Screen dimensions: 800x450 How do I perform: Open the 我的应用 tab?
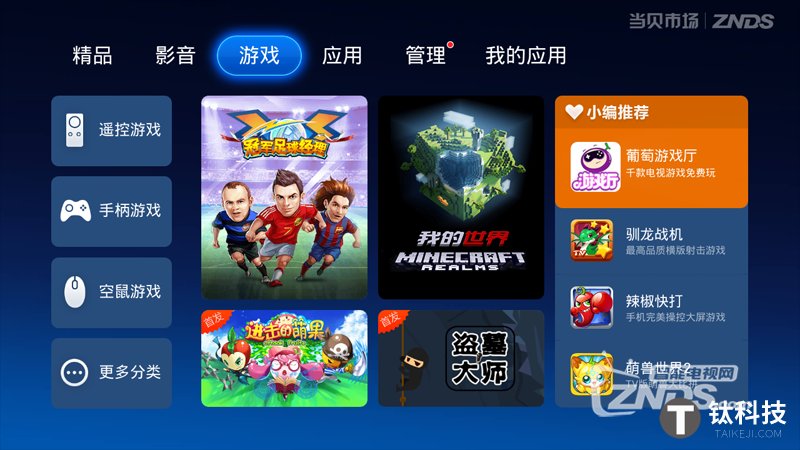point(525,56)
